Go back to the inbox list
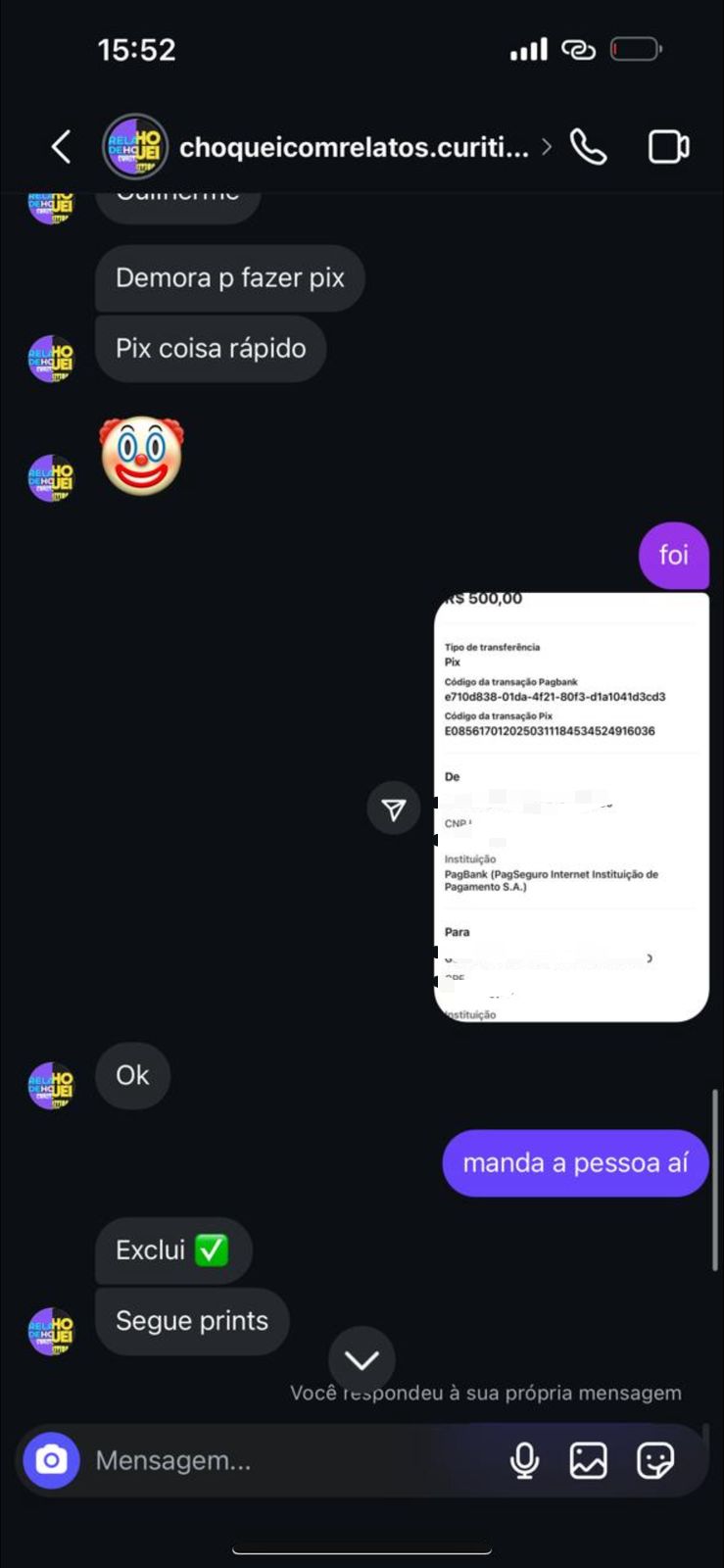Screen dimensions: 724x1568 click(x=61, y=147)
